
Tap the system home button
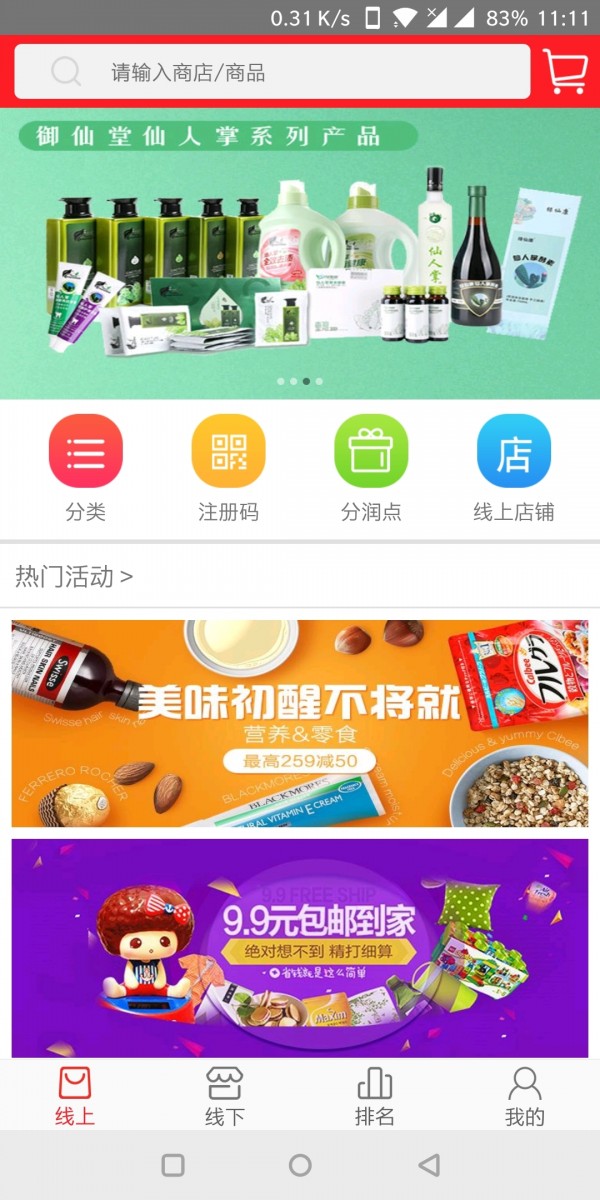[x=300, y=1165]
